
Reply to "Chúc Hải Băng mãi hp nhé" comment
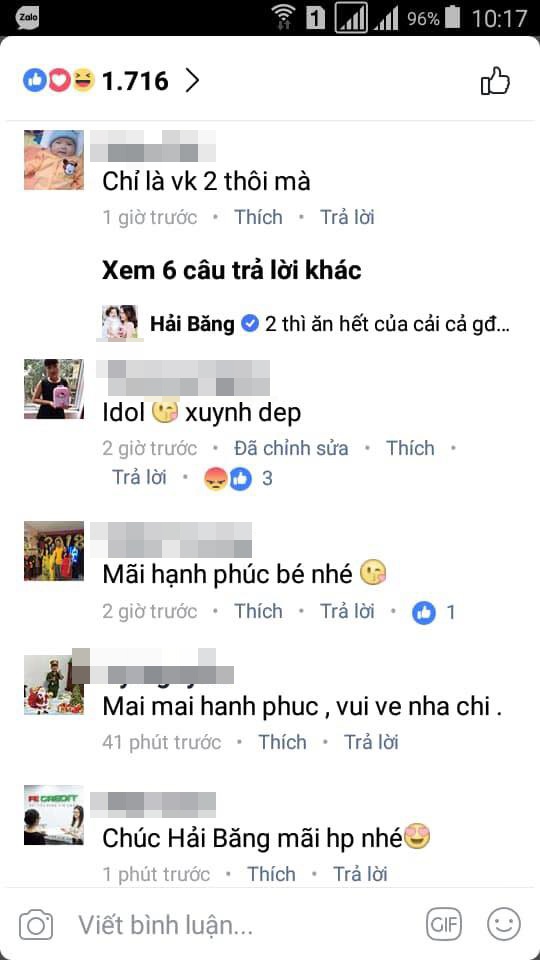coord(360,874)
